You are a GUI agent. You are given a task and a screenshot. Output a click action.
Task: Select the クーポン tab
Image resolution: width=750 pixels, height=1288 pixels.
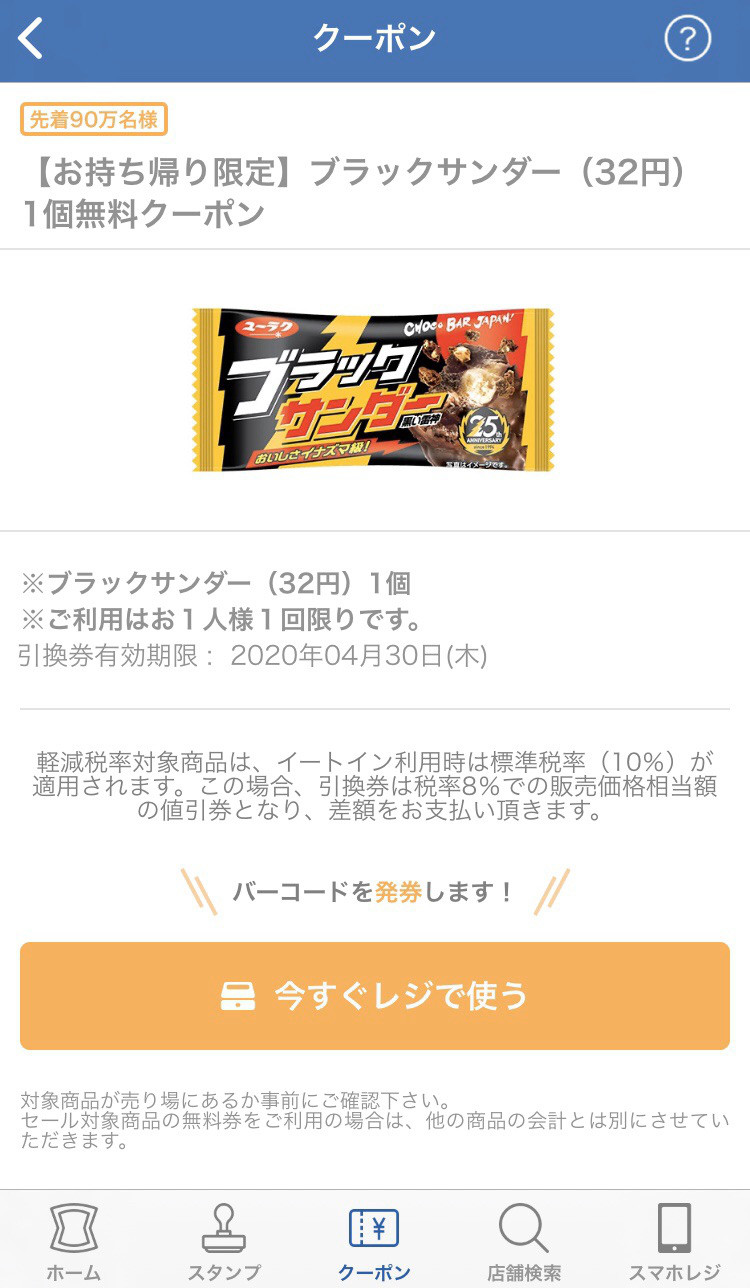(374, 1241)
